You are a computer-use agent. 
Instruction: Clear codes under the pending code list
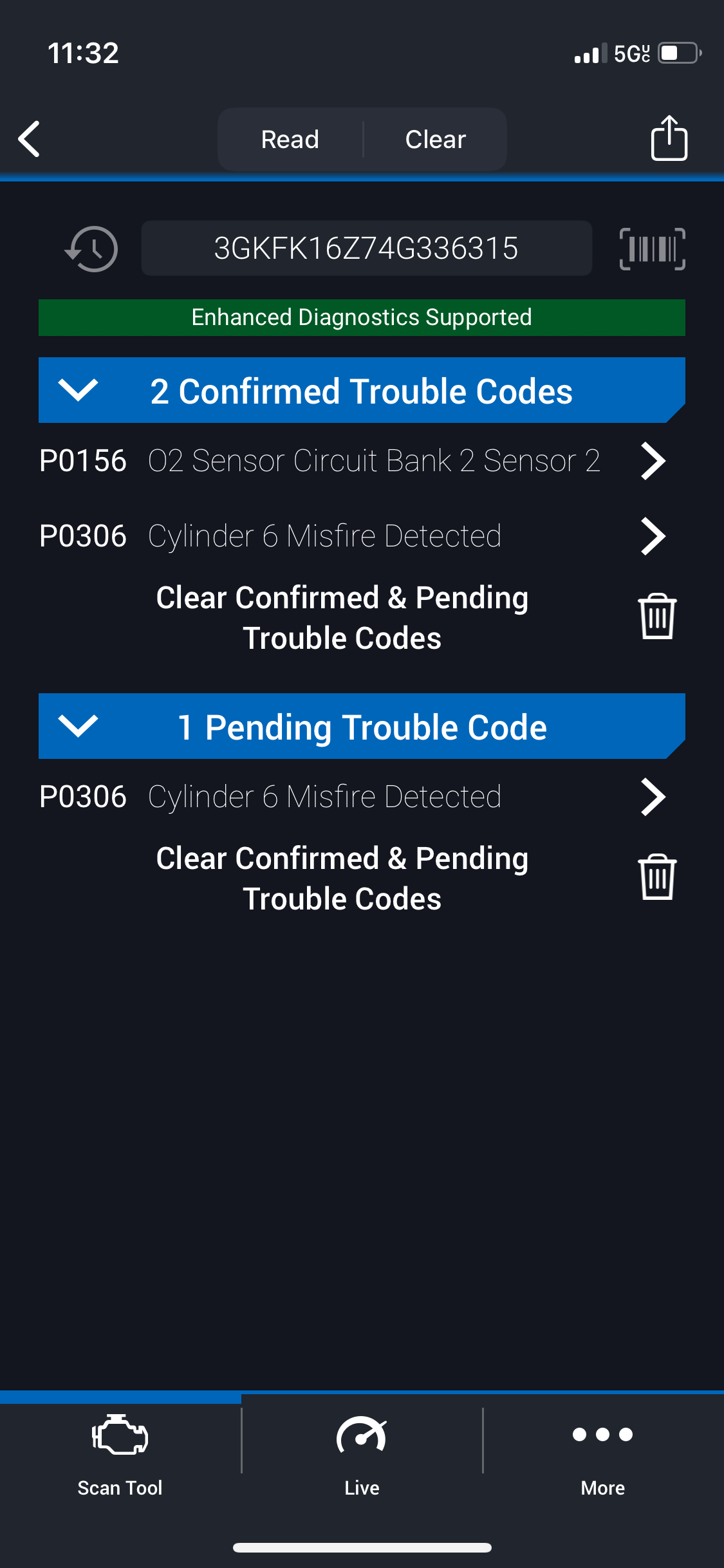[x=656, y=877]
